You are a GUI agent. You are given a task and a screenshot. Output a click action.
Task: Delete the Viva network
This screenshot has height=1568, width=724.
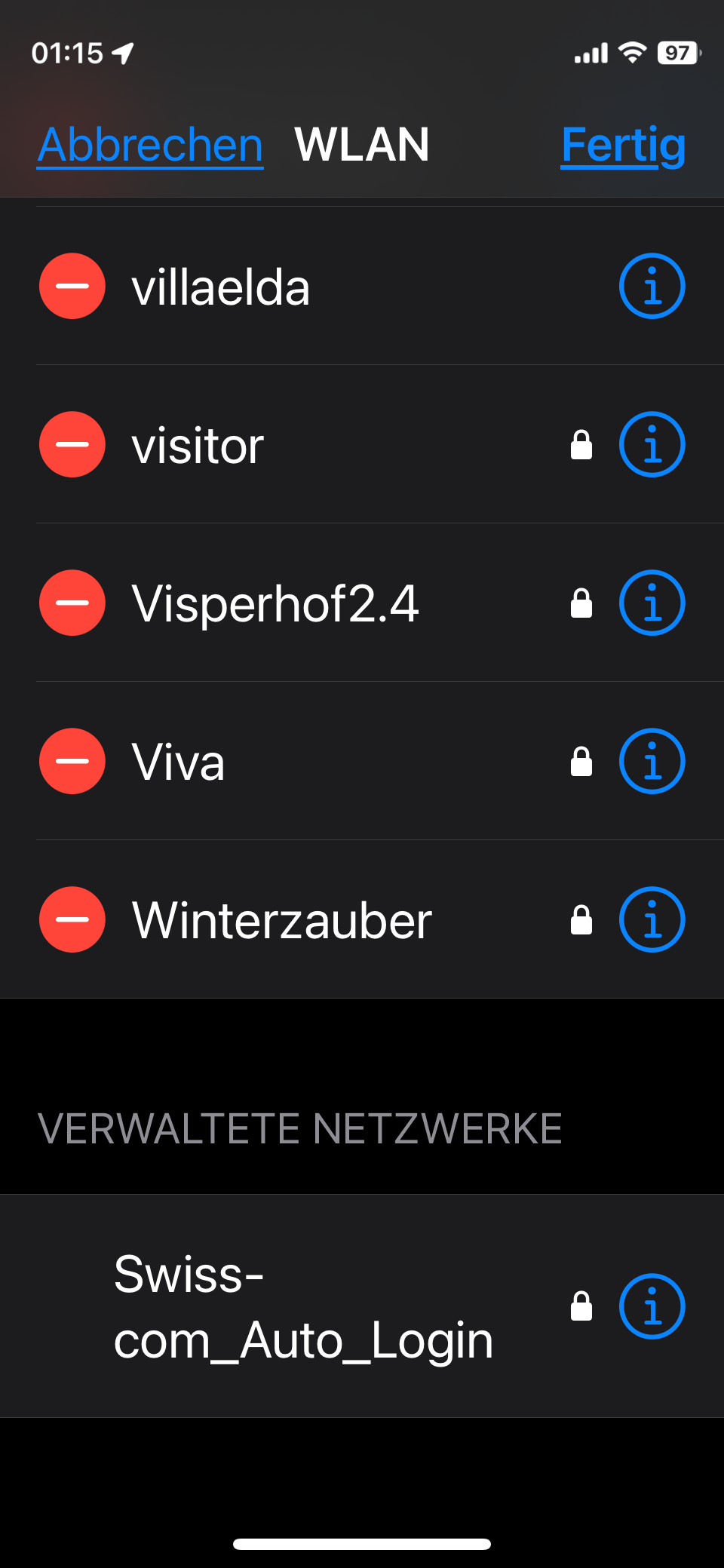72,761
